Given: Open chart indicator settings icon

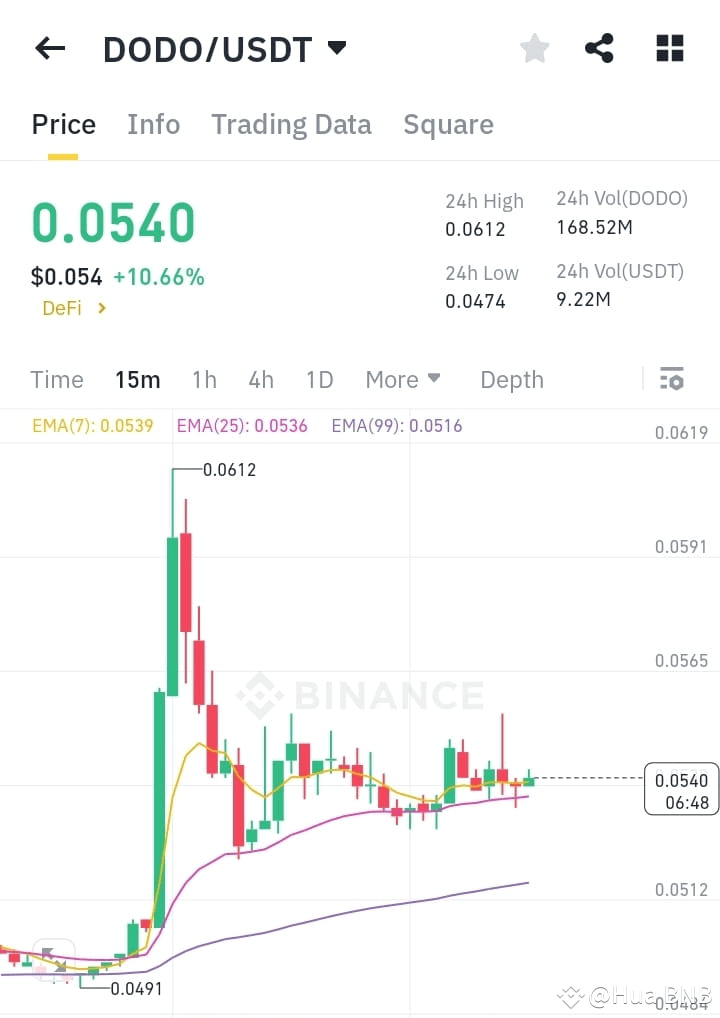Looking at the screenshot, I should tap(672, 379).
